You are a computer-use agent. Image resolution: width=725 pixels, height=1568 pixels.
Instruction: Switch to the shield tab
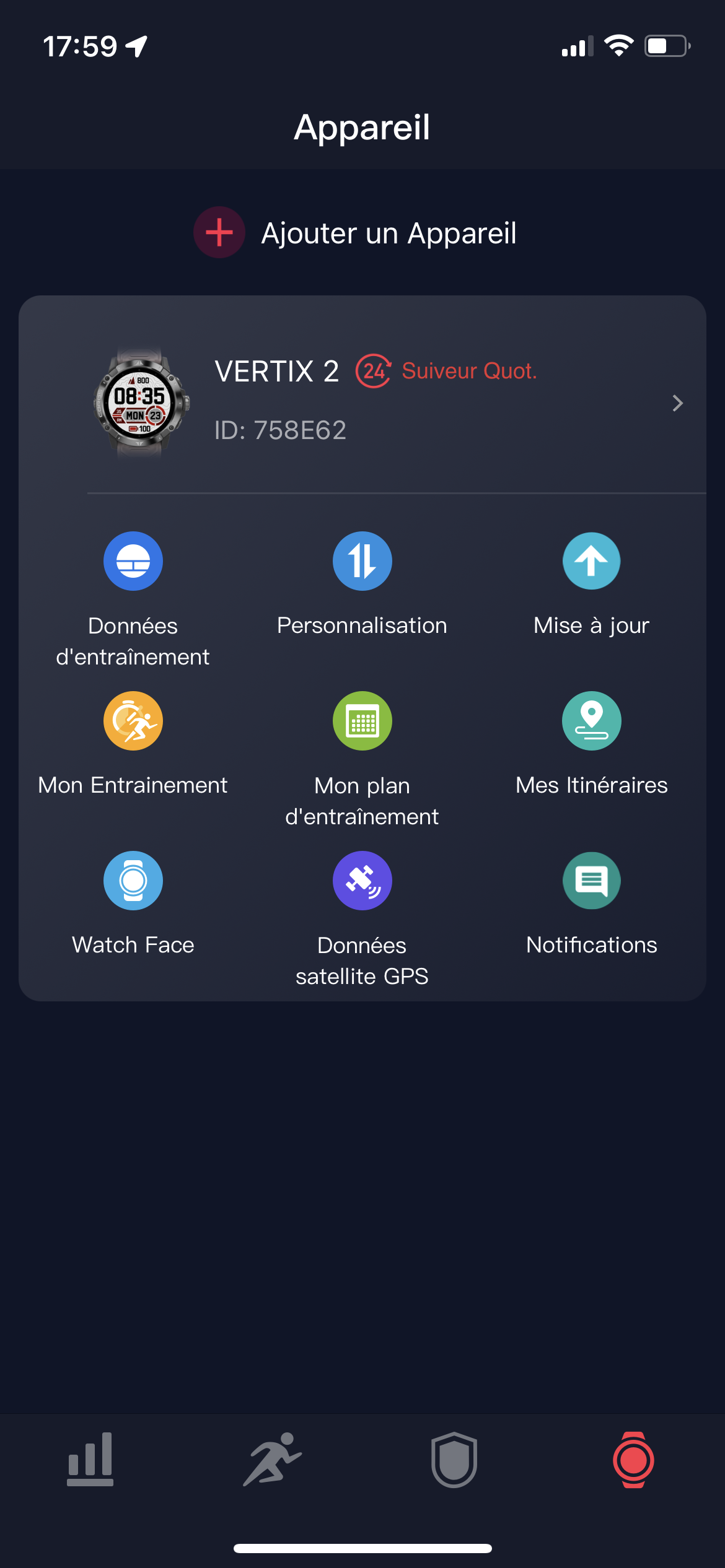454,1459
